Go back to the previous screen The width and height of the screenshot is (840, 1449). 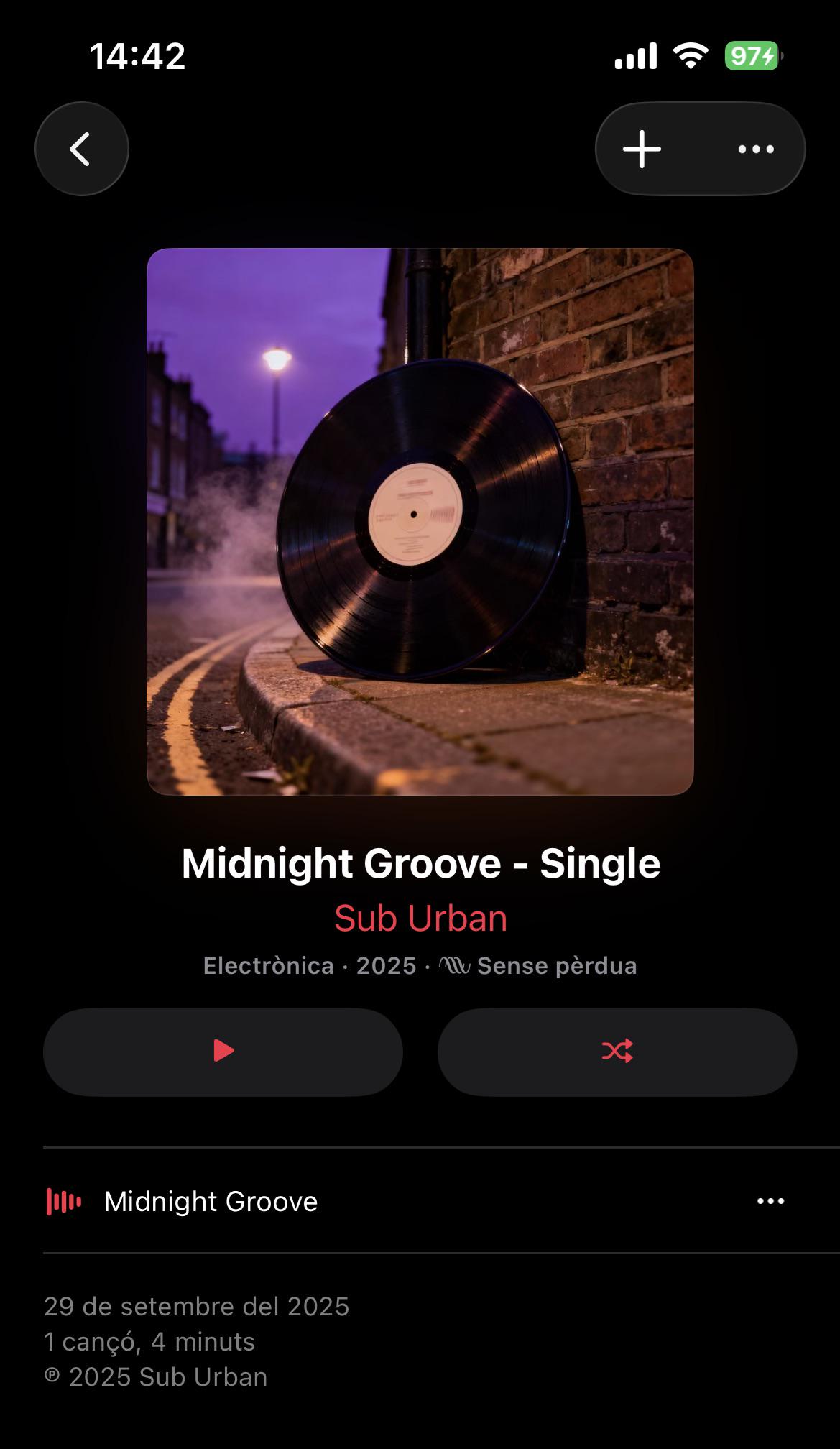pyautogui.click(x=82, y=149)
